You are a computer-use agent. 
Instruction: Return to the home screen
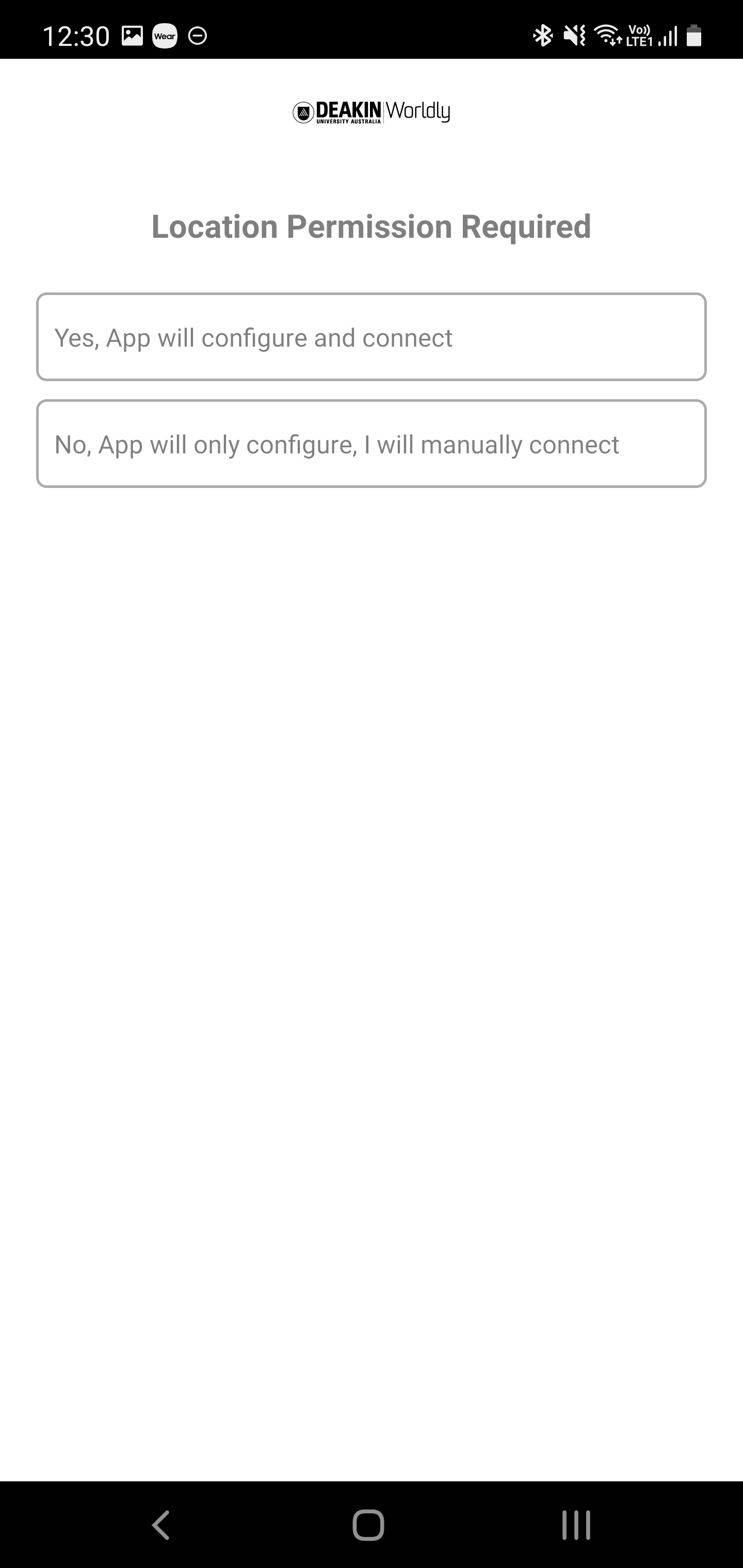(368, 1525)
